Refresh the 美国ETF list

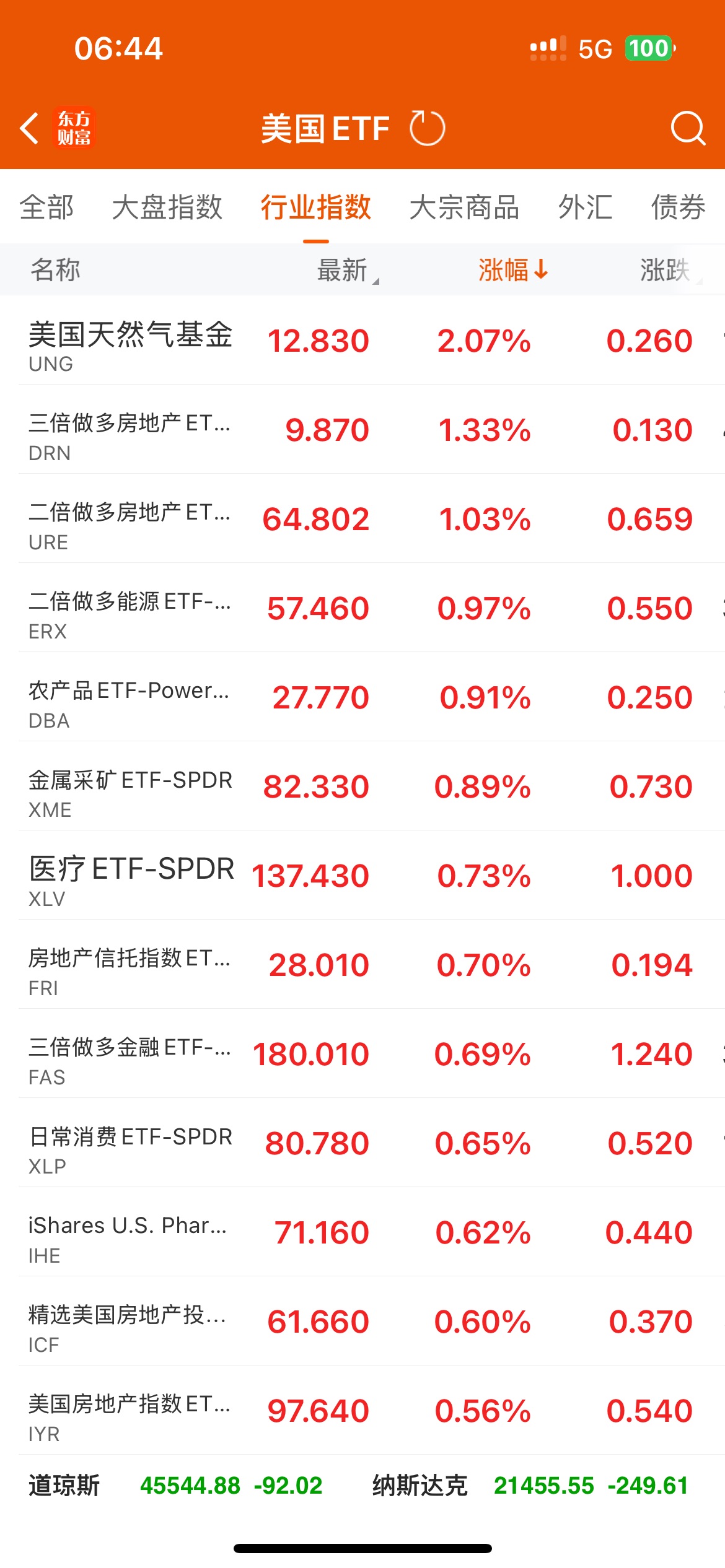click(427, 128)
